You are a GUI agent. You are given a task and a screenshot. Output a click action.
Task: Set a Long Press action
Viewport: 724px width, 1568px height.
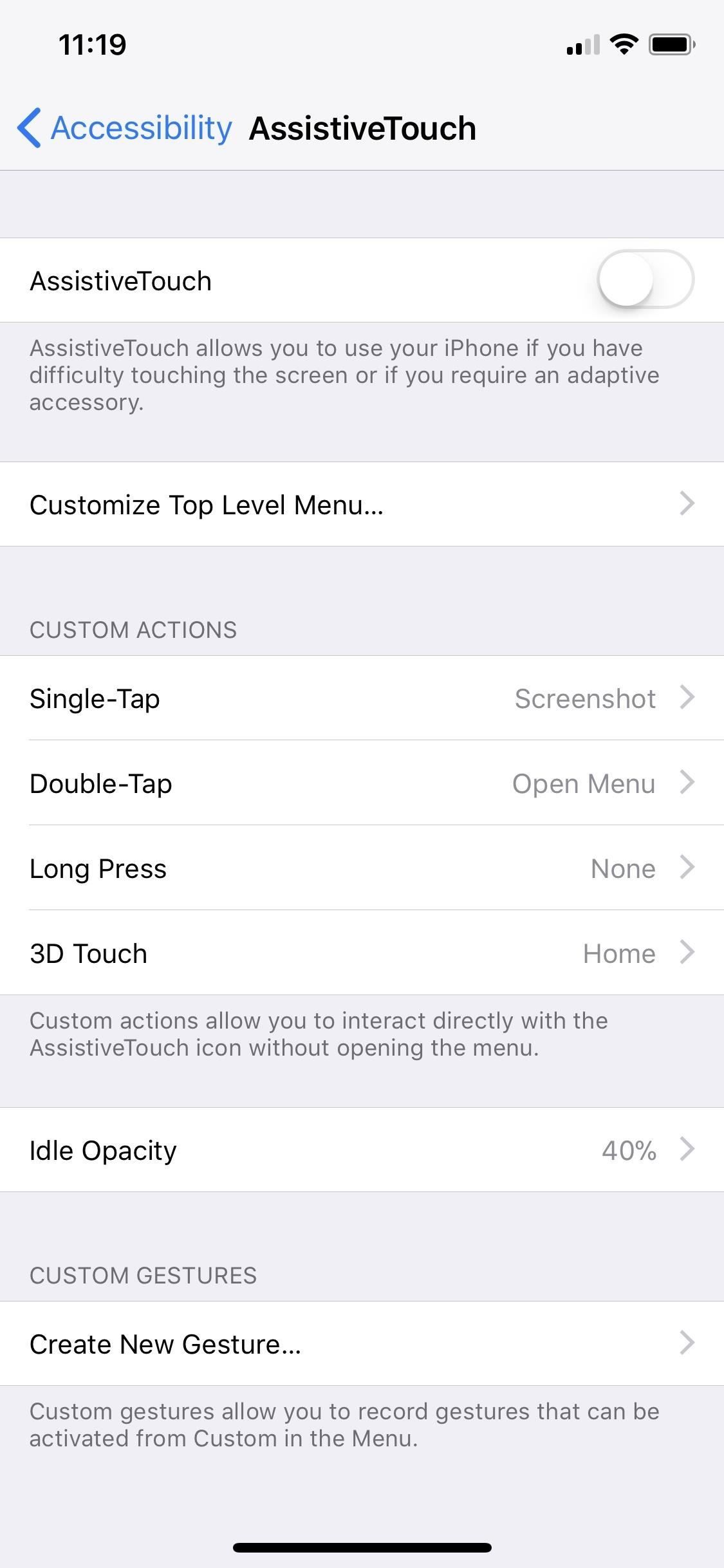tap(362, 868)
